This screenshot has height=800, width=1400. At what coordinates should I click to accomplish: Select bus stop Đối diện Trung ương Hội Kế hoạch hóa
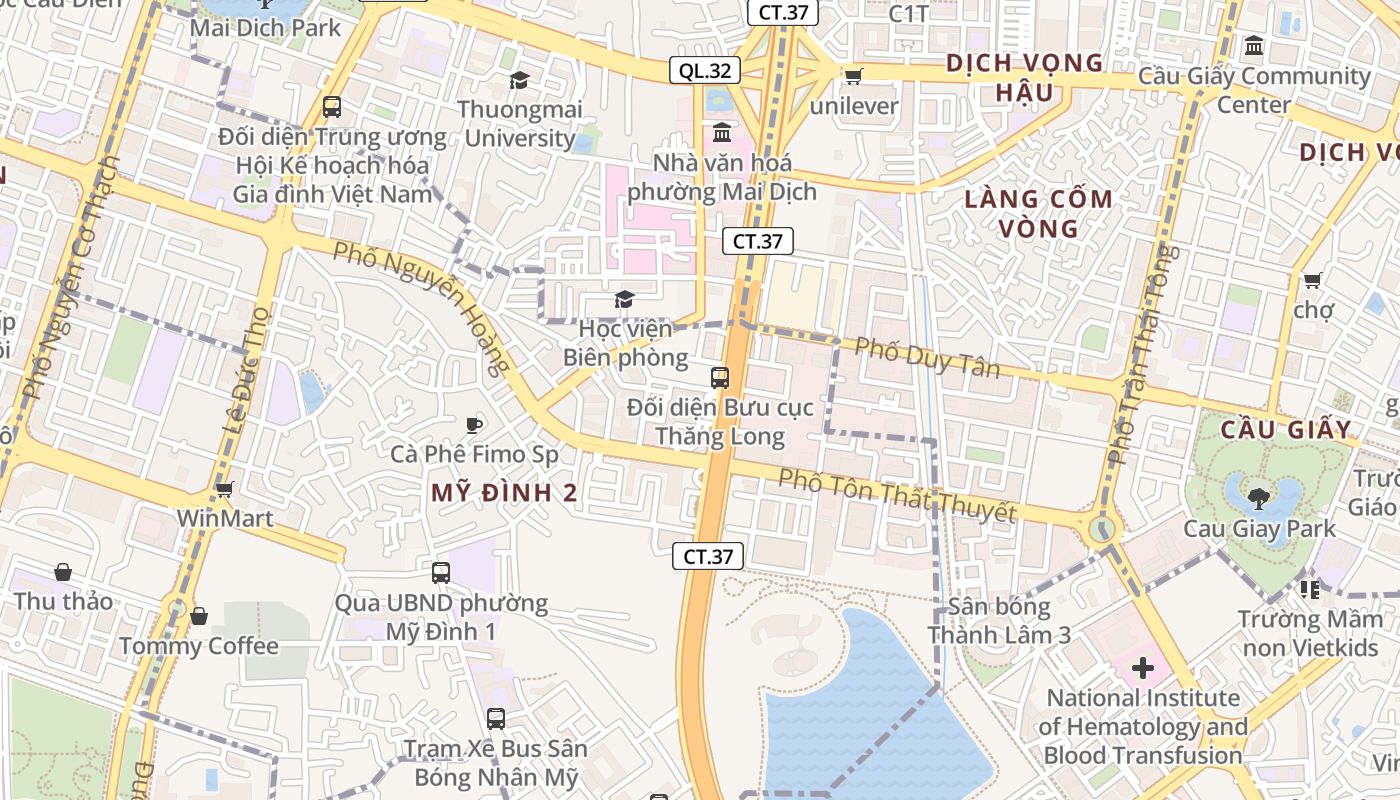pos(332,106)
